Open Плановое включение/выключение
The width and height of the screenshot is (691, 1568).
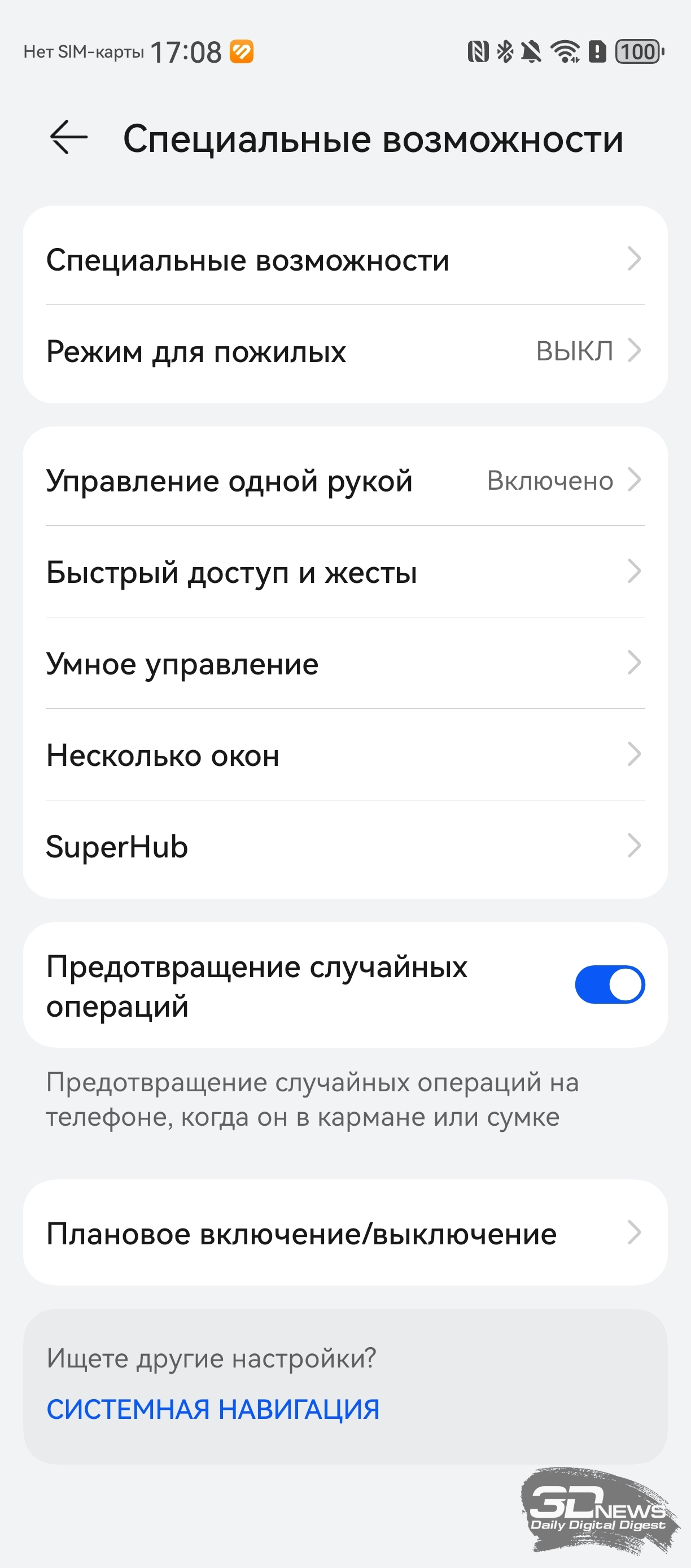pyautogui.click(x=345, y=1233)
